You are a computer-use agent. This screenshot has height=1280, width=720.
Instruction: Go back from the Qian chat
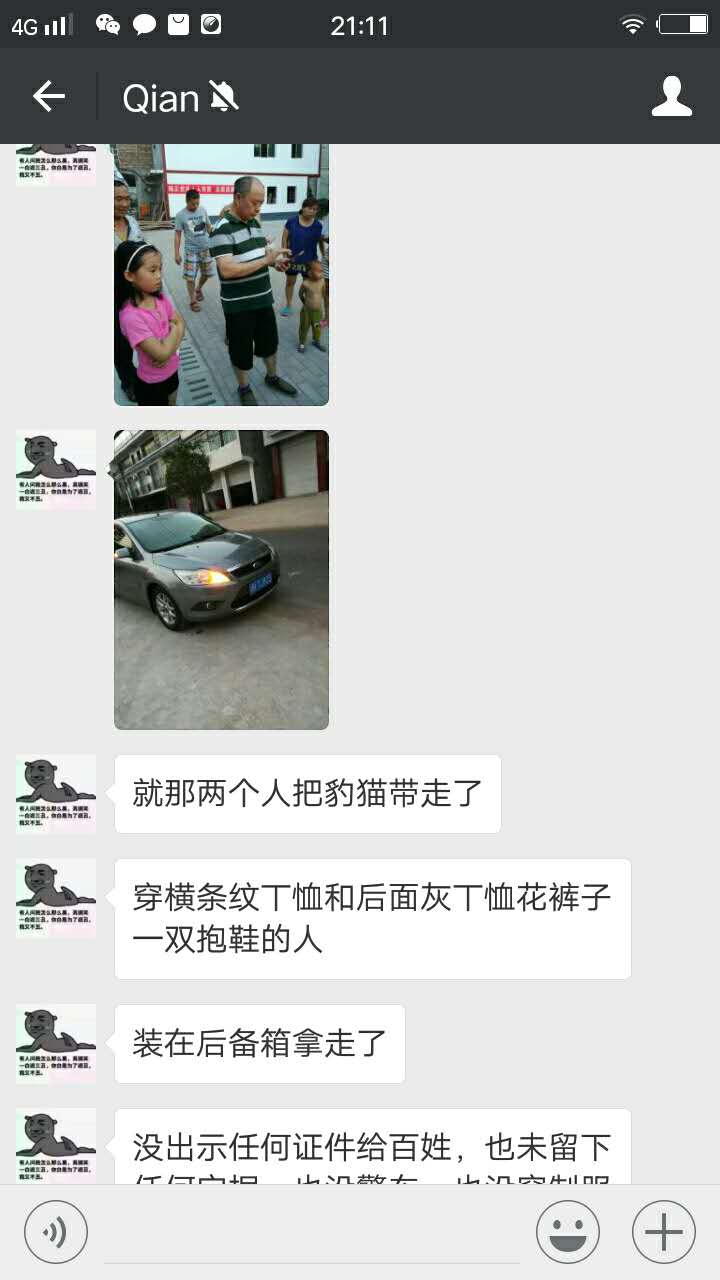click(48, 97)
